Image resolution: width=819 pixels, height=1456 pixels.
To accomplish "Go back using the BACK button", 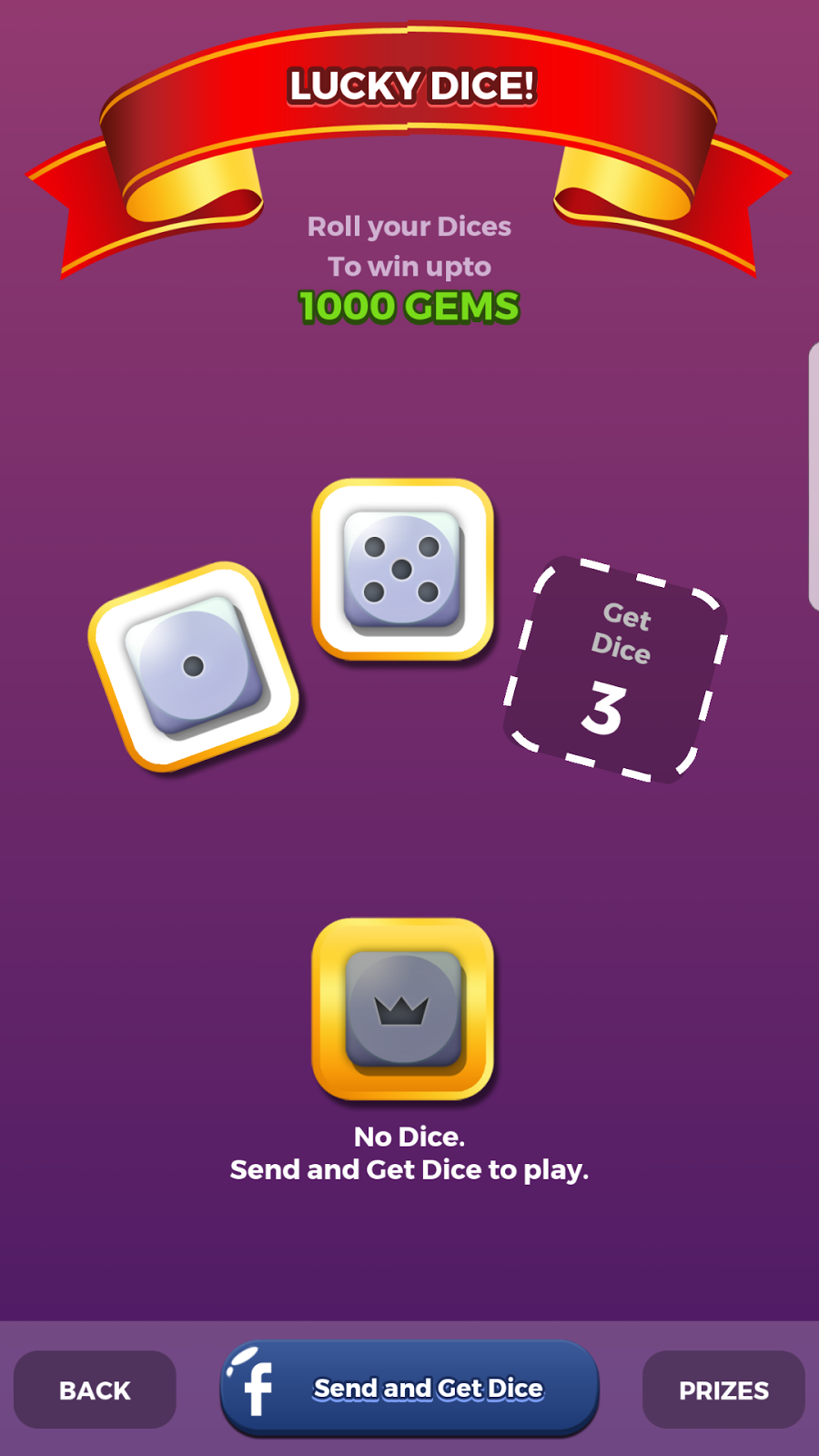I will click(x=95, y=1390).
